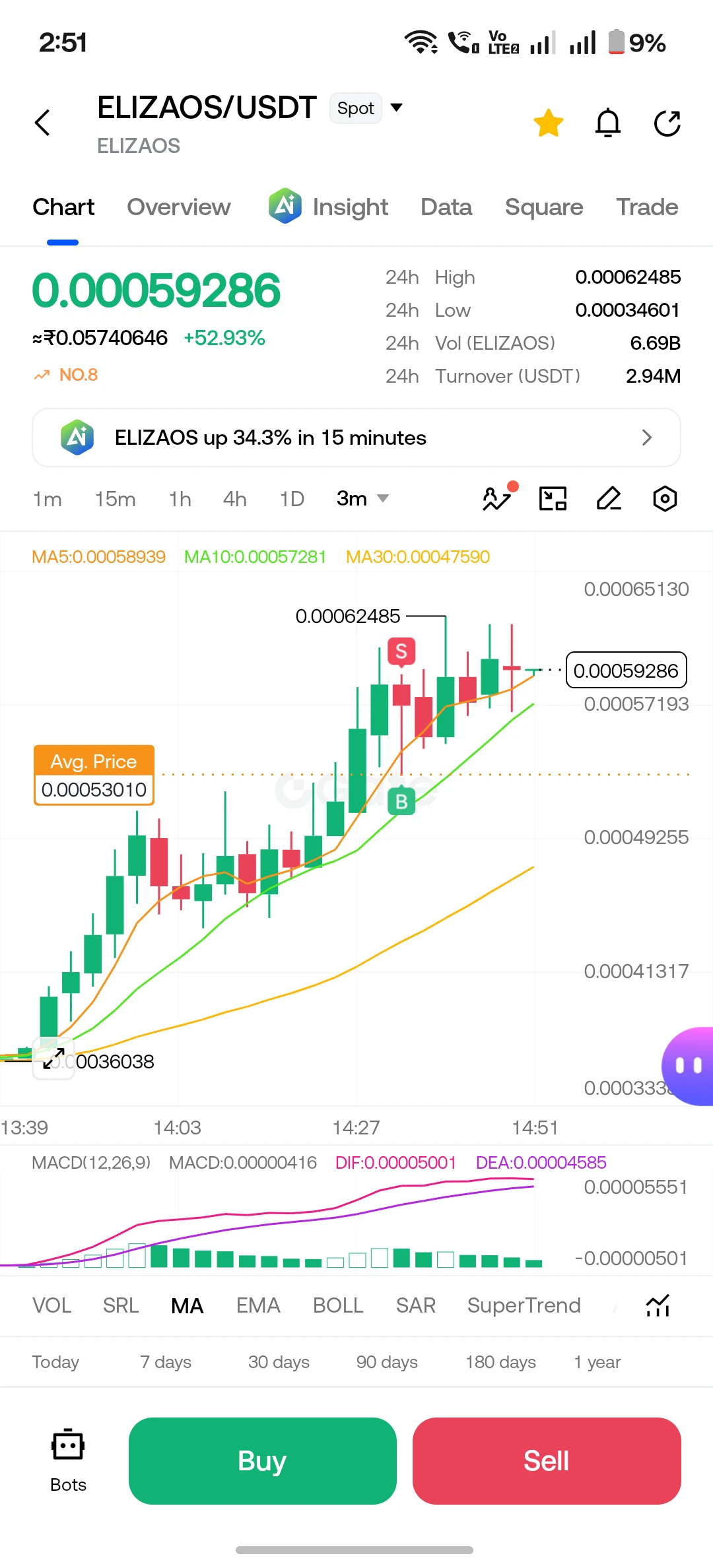Open the ELIZAOS up 34.3% alert banner
The width and height of the screenshot is (713, 1568).
point(356,438)
